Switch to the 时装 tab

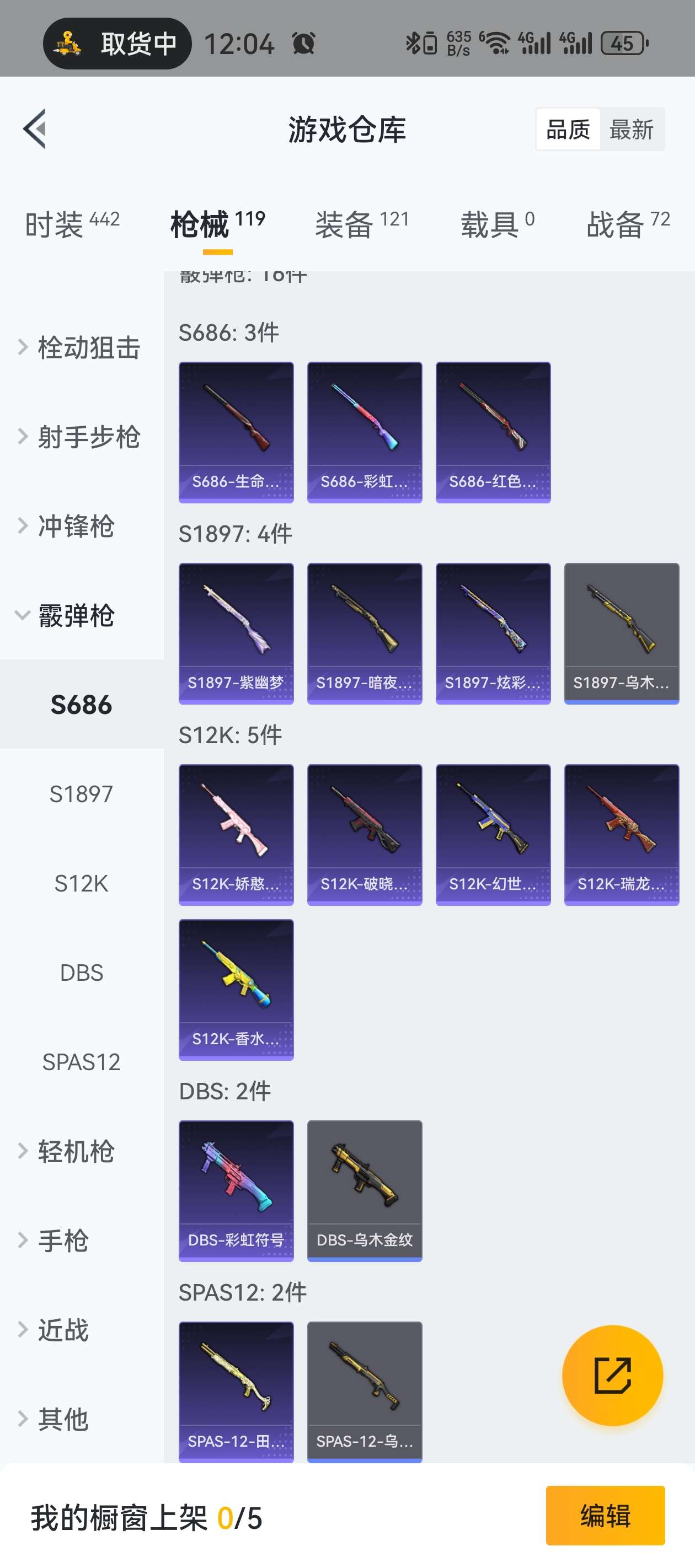[x=72, y=224]
